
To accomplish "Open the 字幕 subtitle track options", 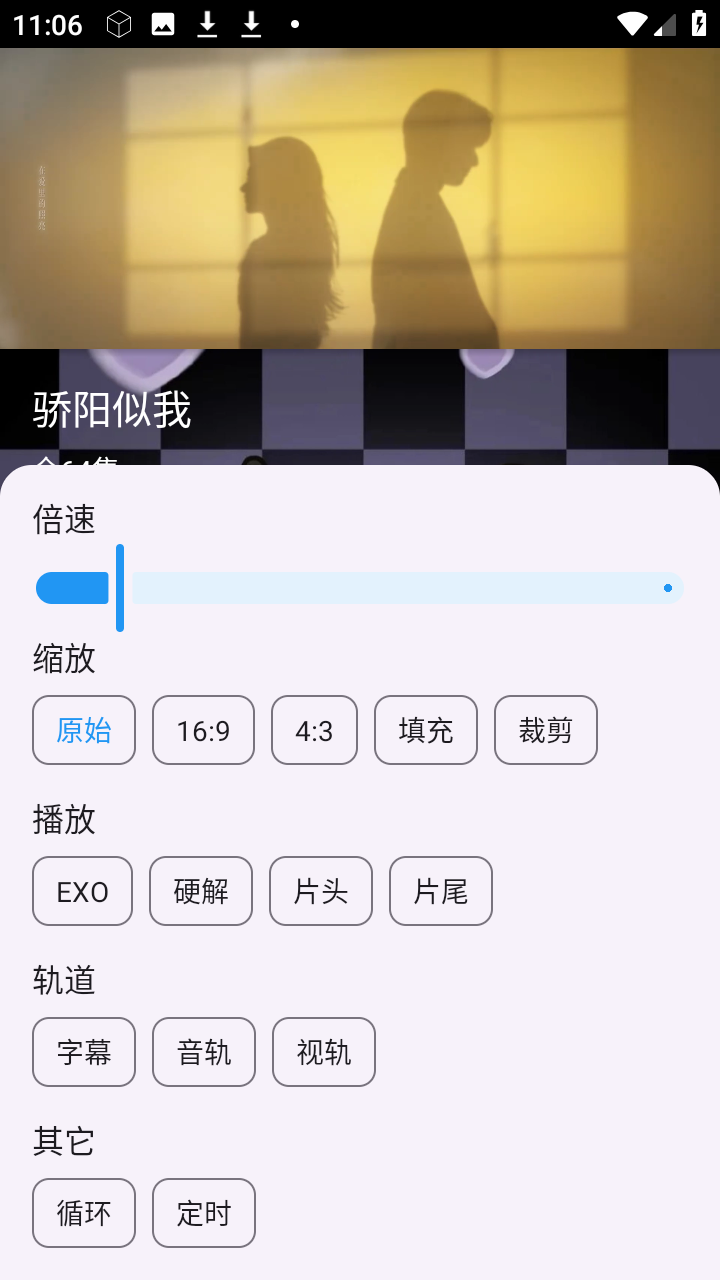I will point(84,1052).
